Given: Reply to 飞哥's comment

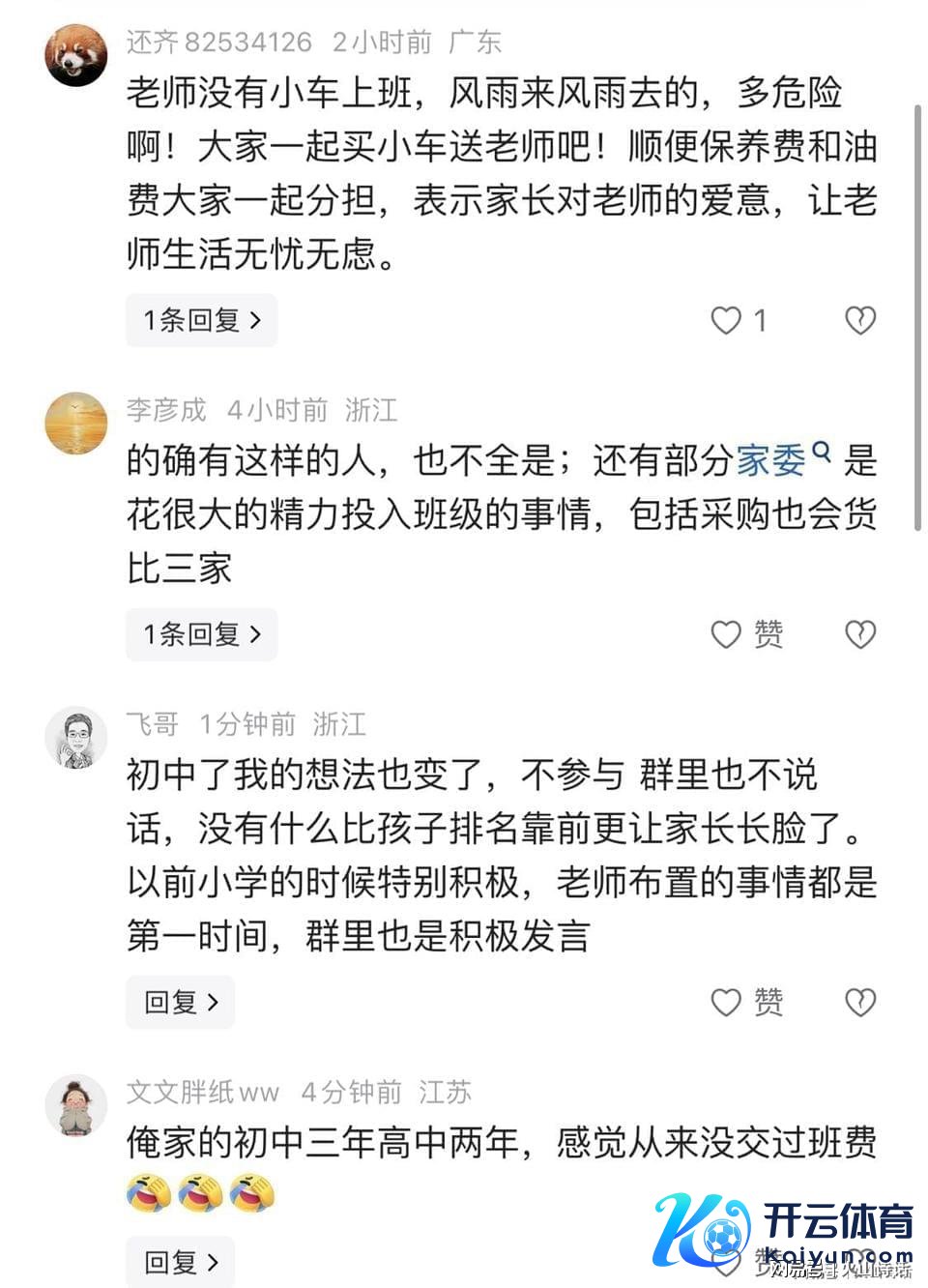Looking at the screenshot, I should (x=180, y=1002).
